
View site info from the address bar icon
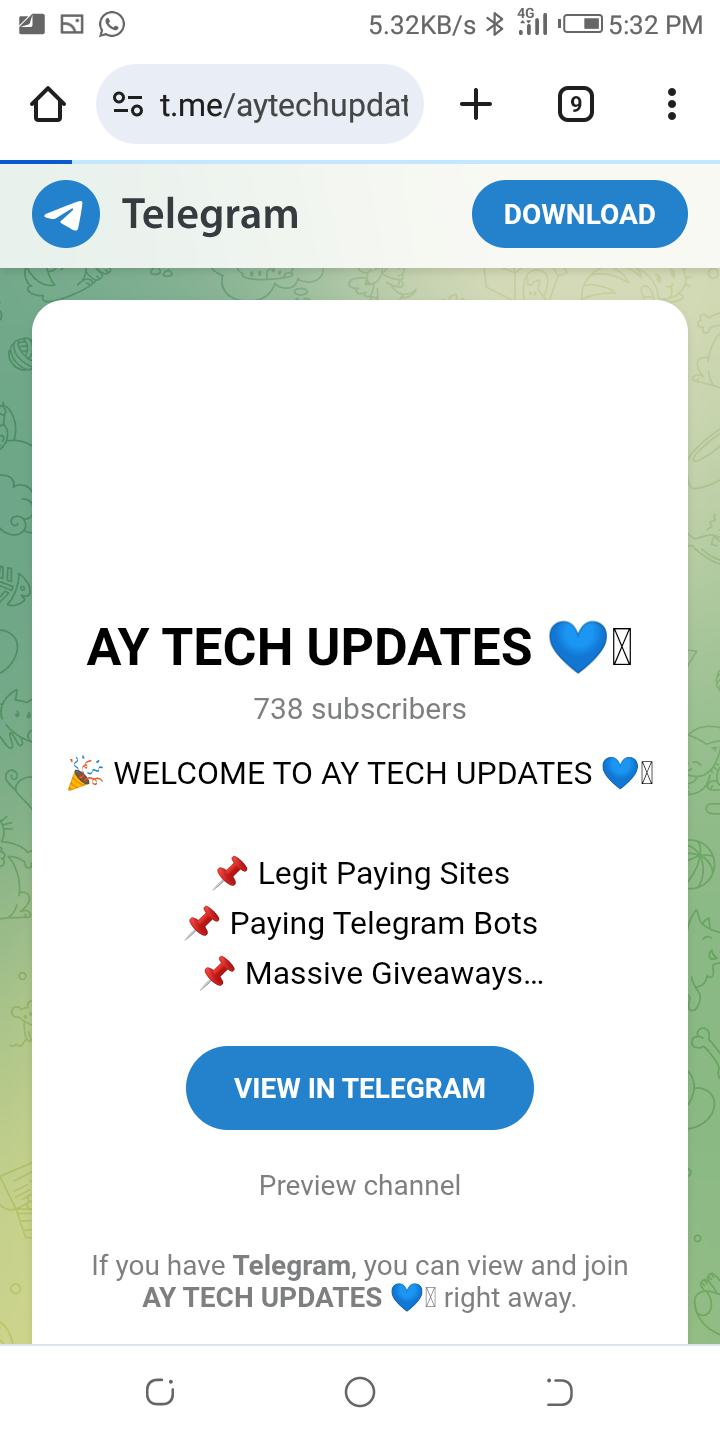128,104
